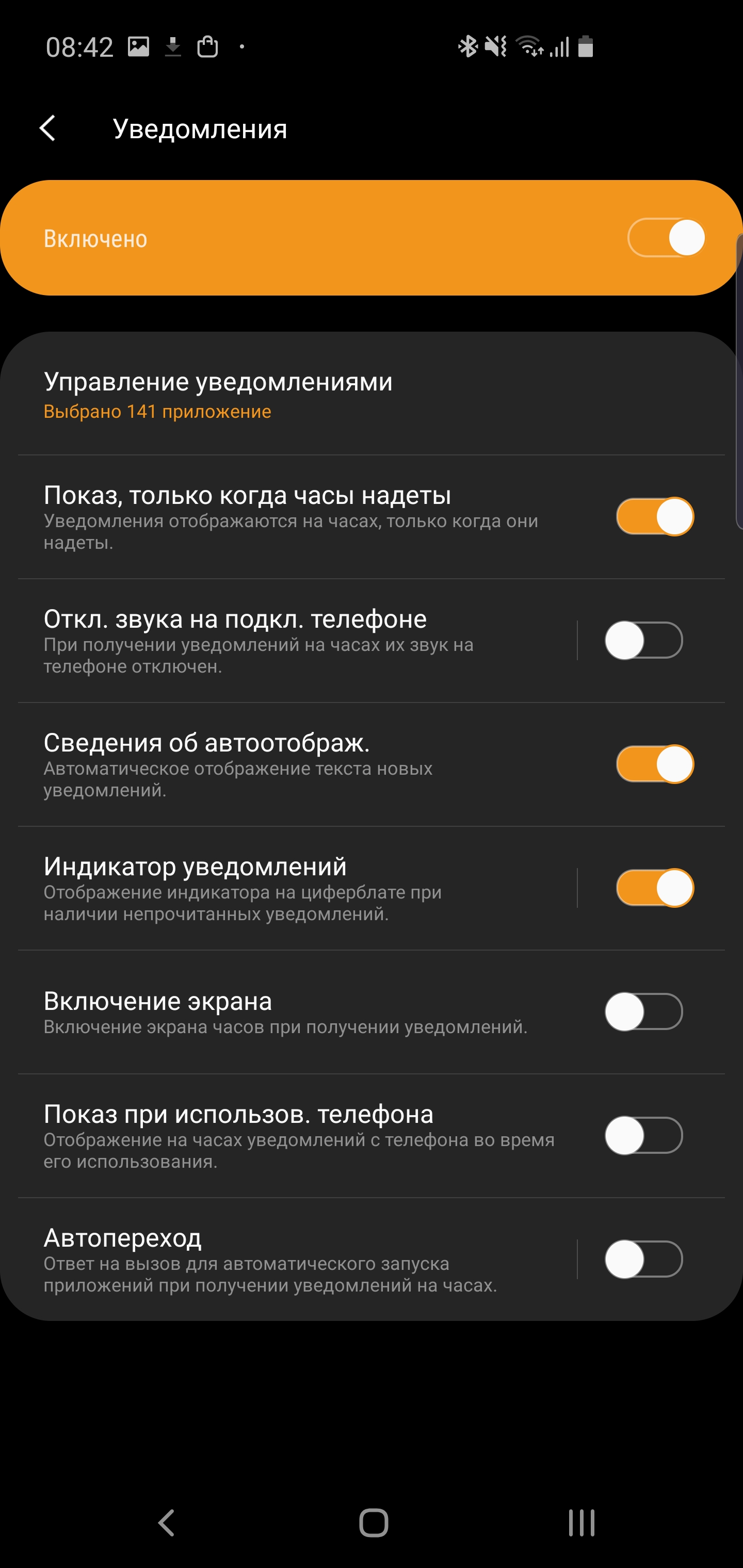Open the recent apps overview

[581, 1524]
